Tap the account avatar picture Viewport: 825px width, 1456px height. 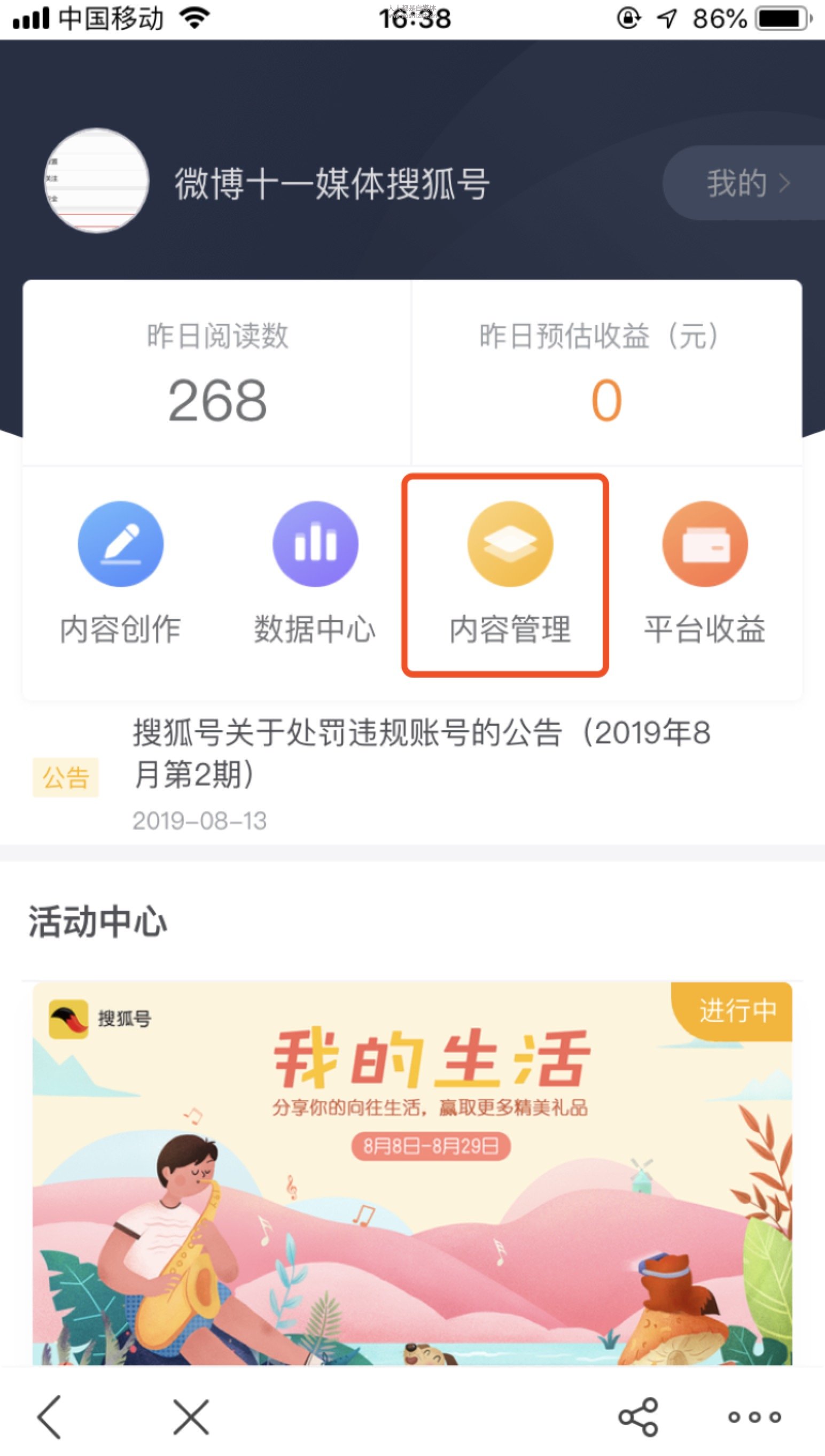coord(96,180)
